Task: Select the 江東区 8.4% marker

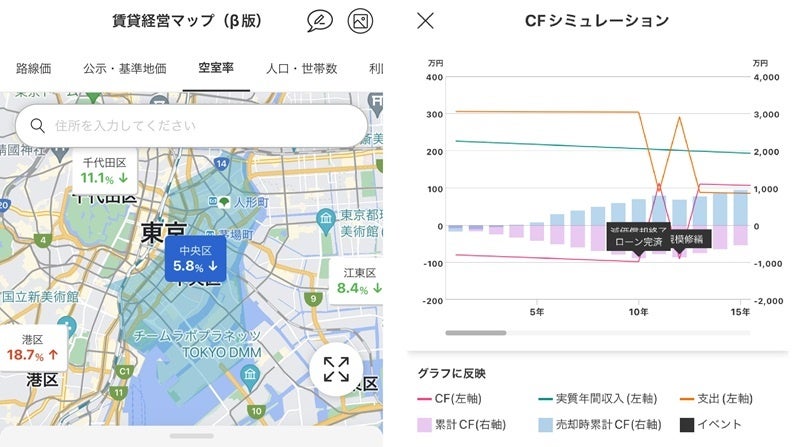Action: (x=359, y=281)
